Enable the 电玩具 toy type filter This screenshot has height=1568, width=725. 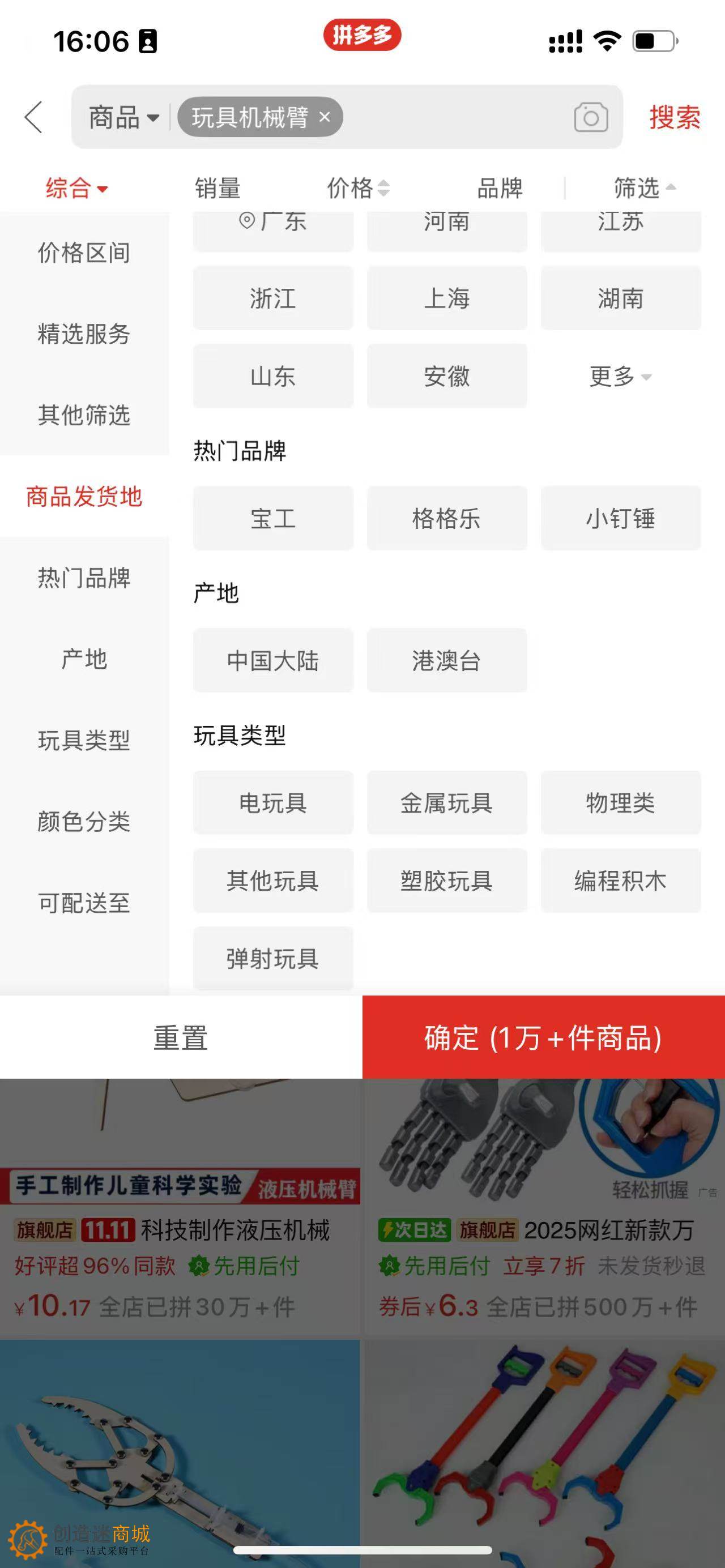pyautogui.click(x=272, y=803)
